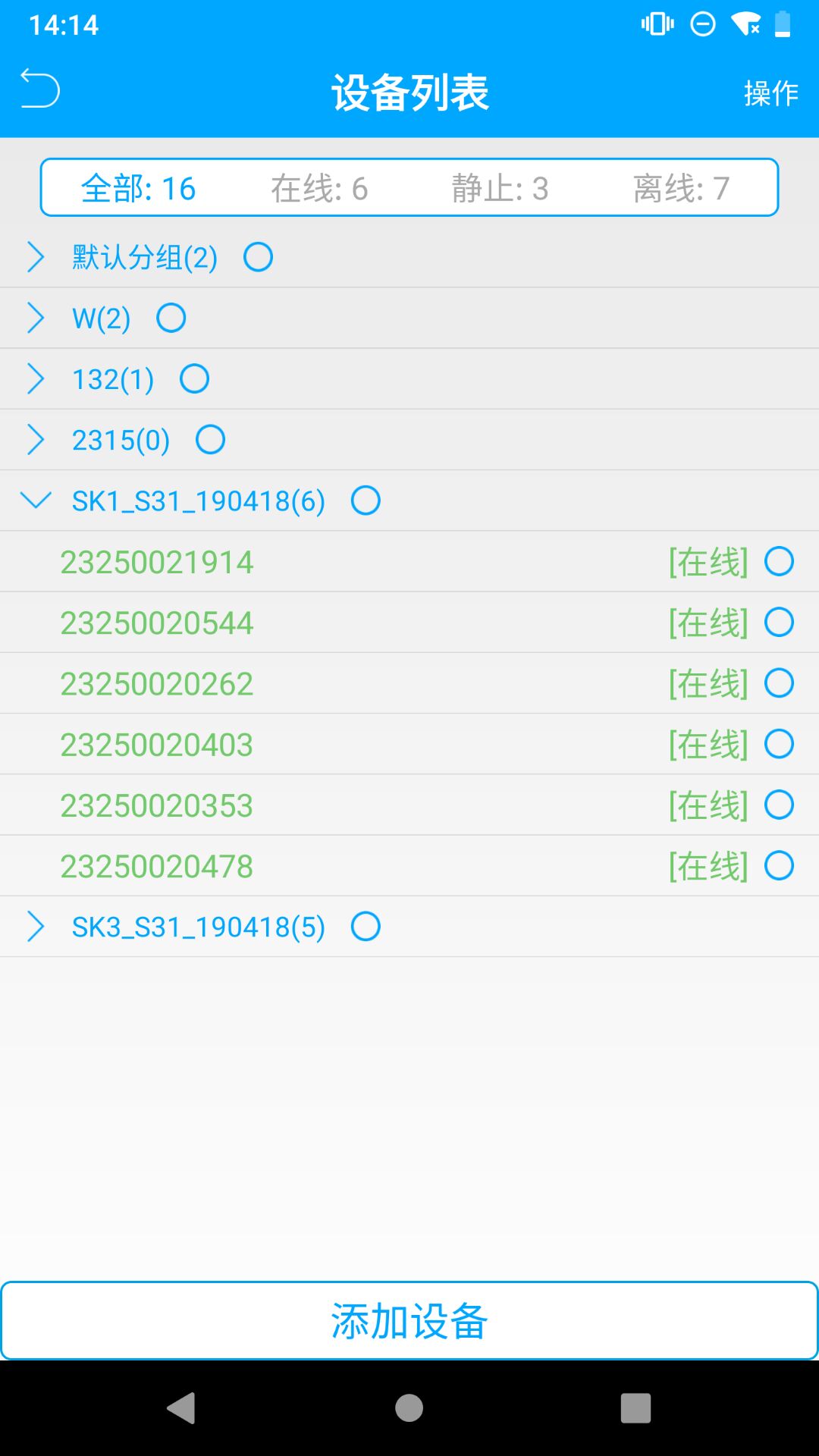Image resolution: width=819 pixels, height=1456 pixels.
Task: Open the 操作 menu
Action: (770, 93)
